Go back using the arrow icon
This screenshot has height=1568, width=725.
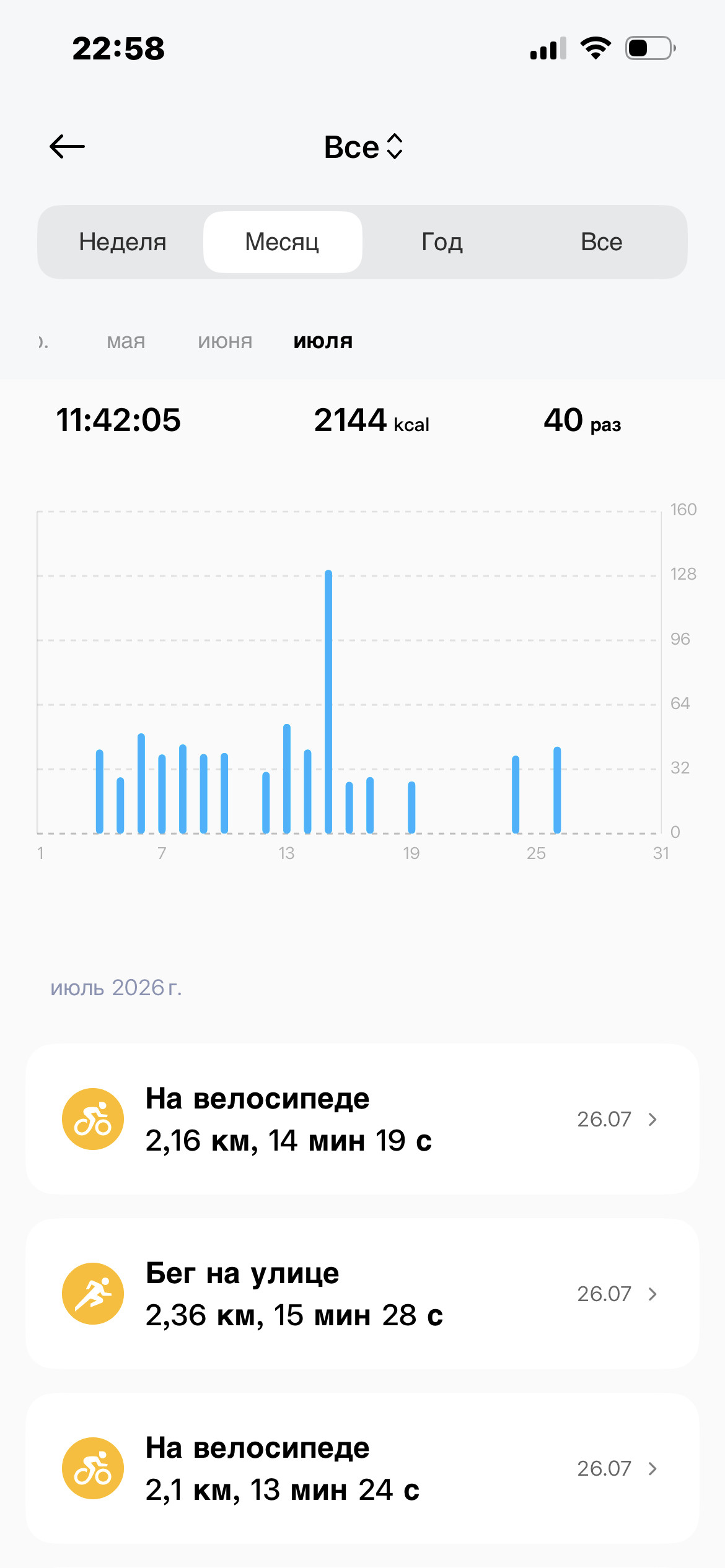coord(67,147)
